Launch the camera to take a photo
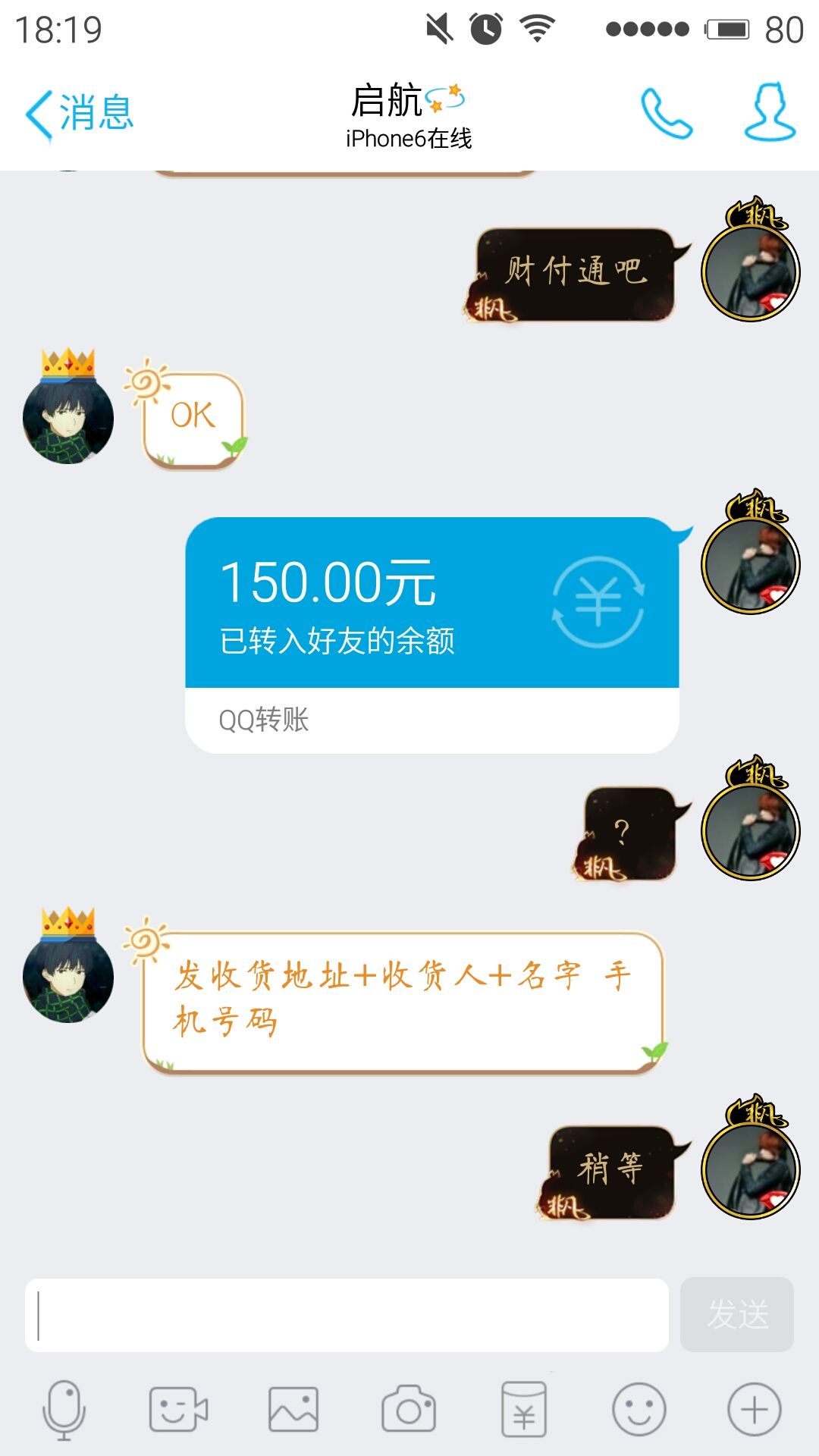819x1456 pixels. tap(409, 1410)
